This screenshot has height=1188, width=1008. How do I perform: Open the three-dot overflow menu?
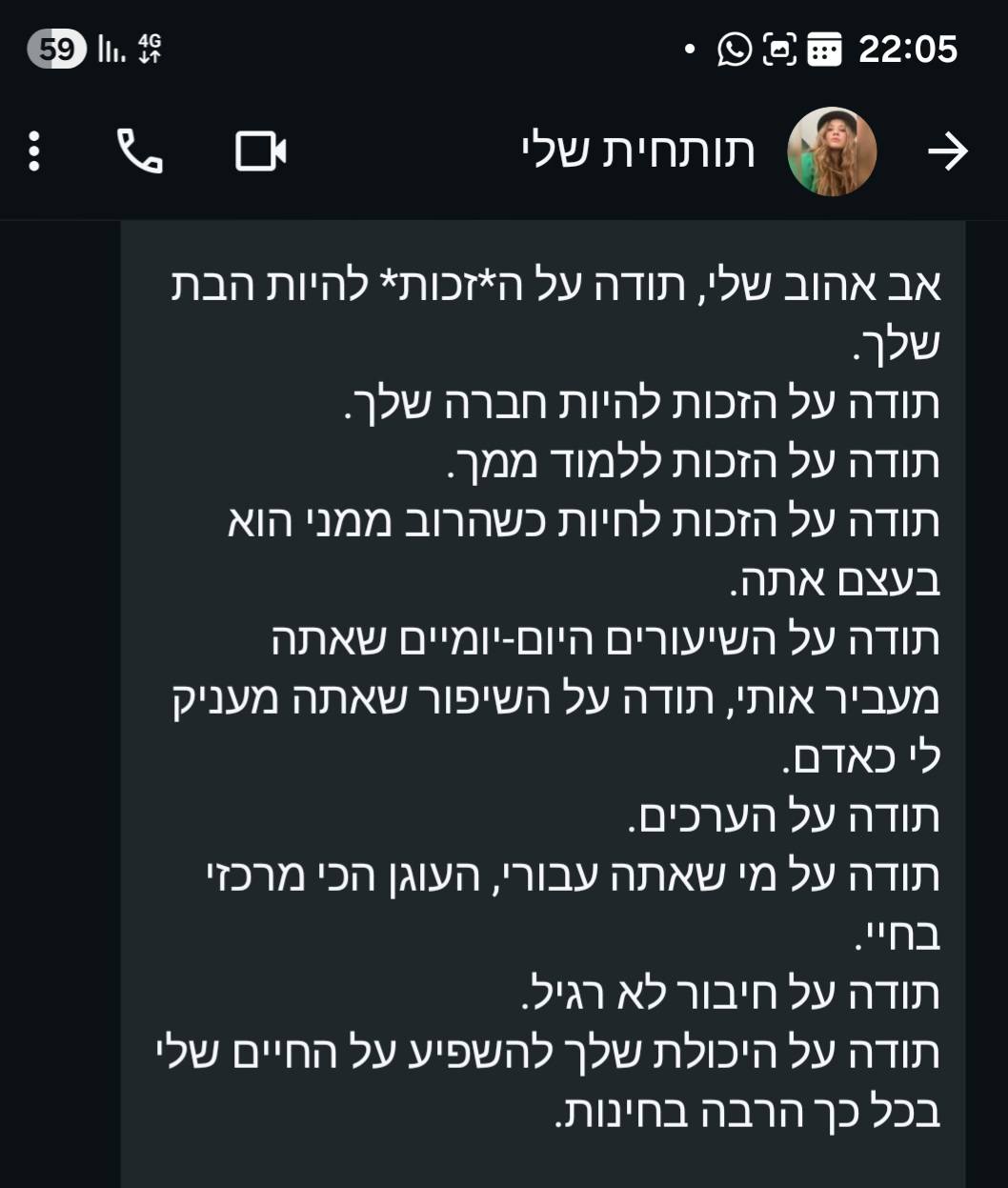click(x=34, y=151)
